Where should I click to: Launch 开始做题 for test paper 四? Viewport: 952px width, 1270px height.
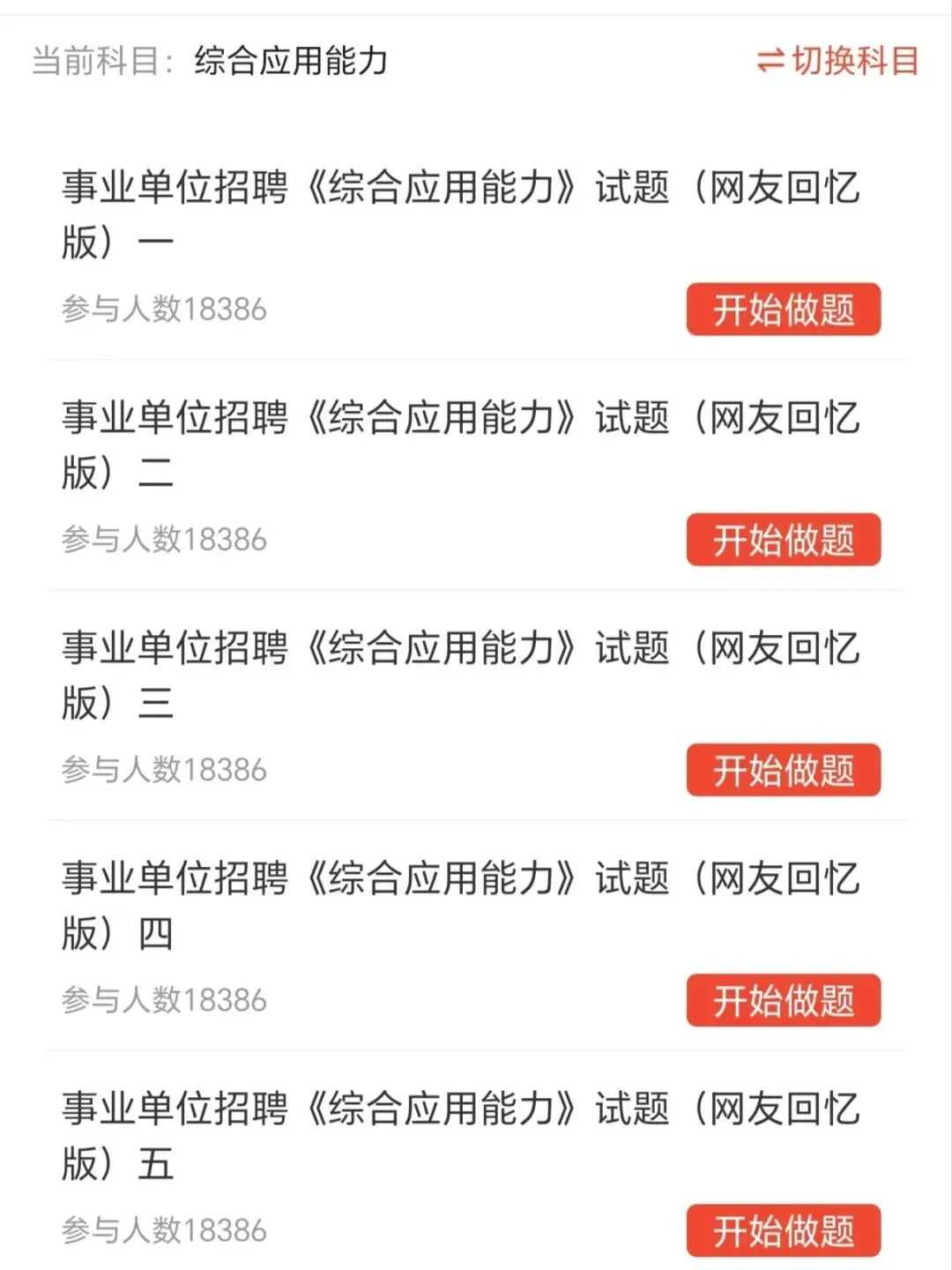point(783,1000)
